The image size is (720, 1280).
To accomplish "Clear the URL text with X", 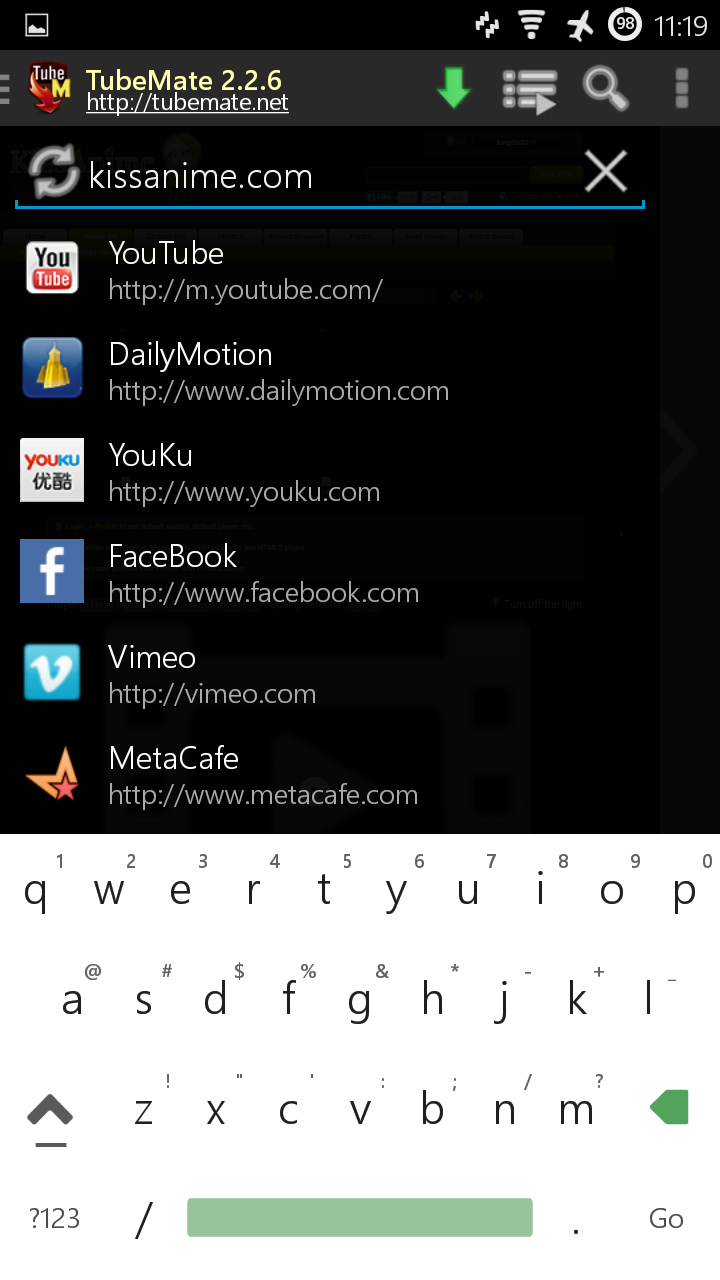I will point(606,172).
